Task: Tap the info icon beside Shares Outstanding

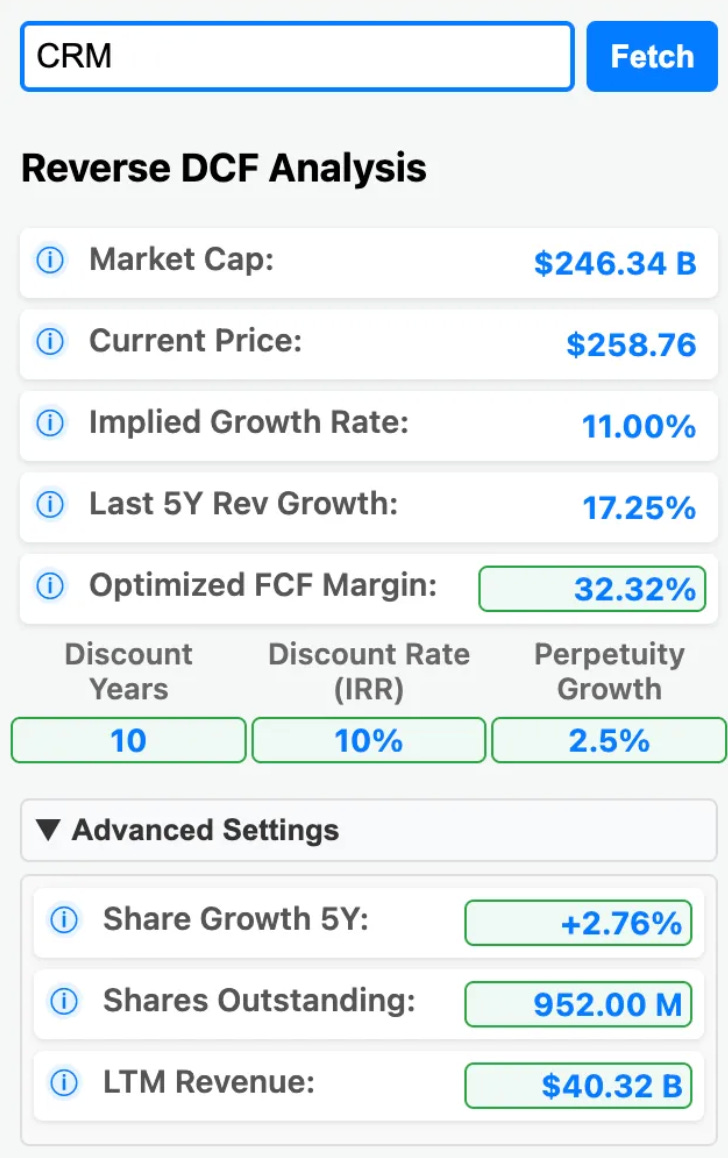Action: pos(64,1001)
